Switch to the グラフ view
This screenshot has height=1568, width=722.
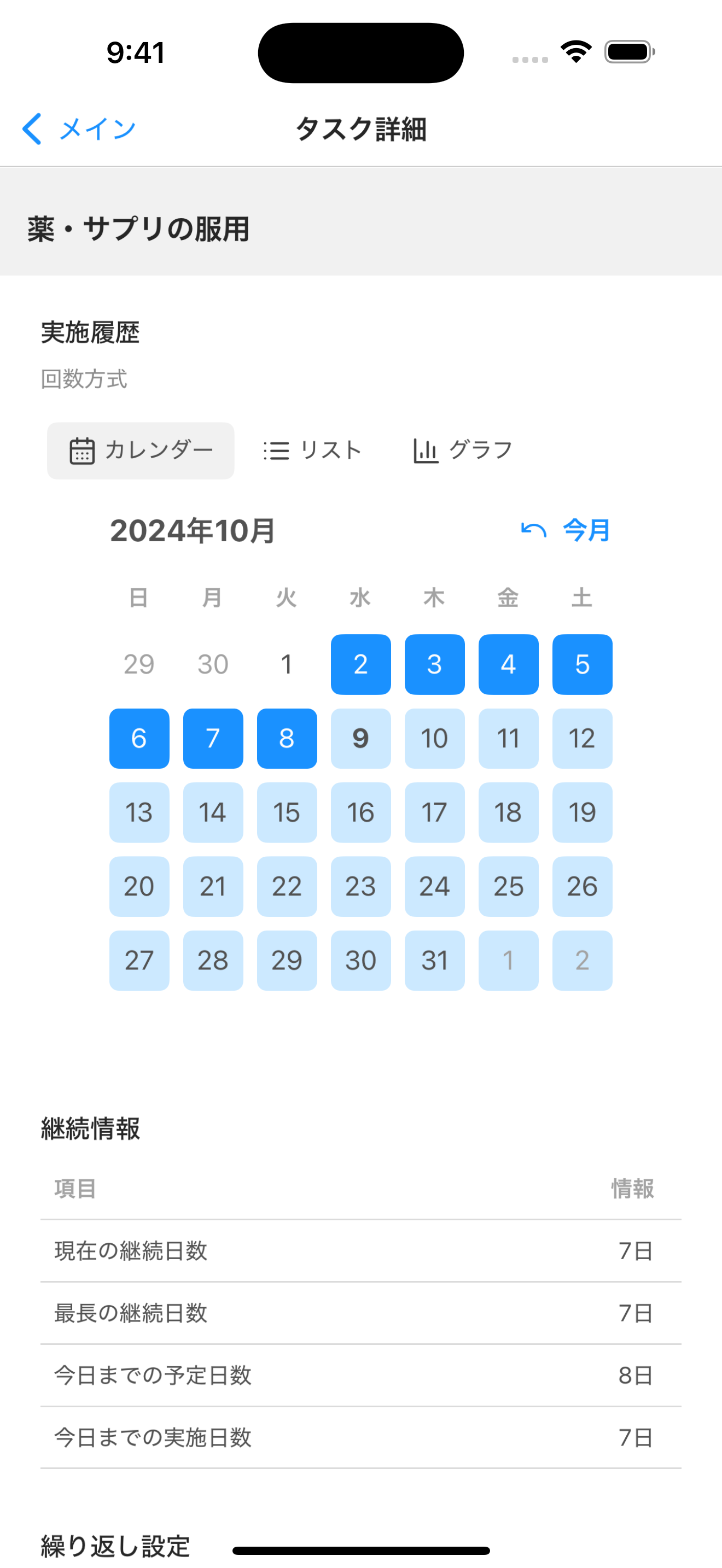click(463, 450)
